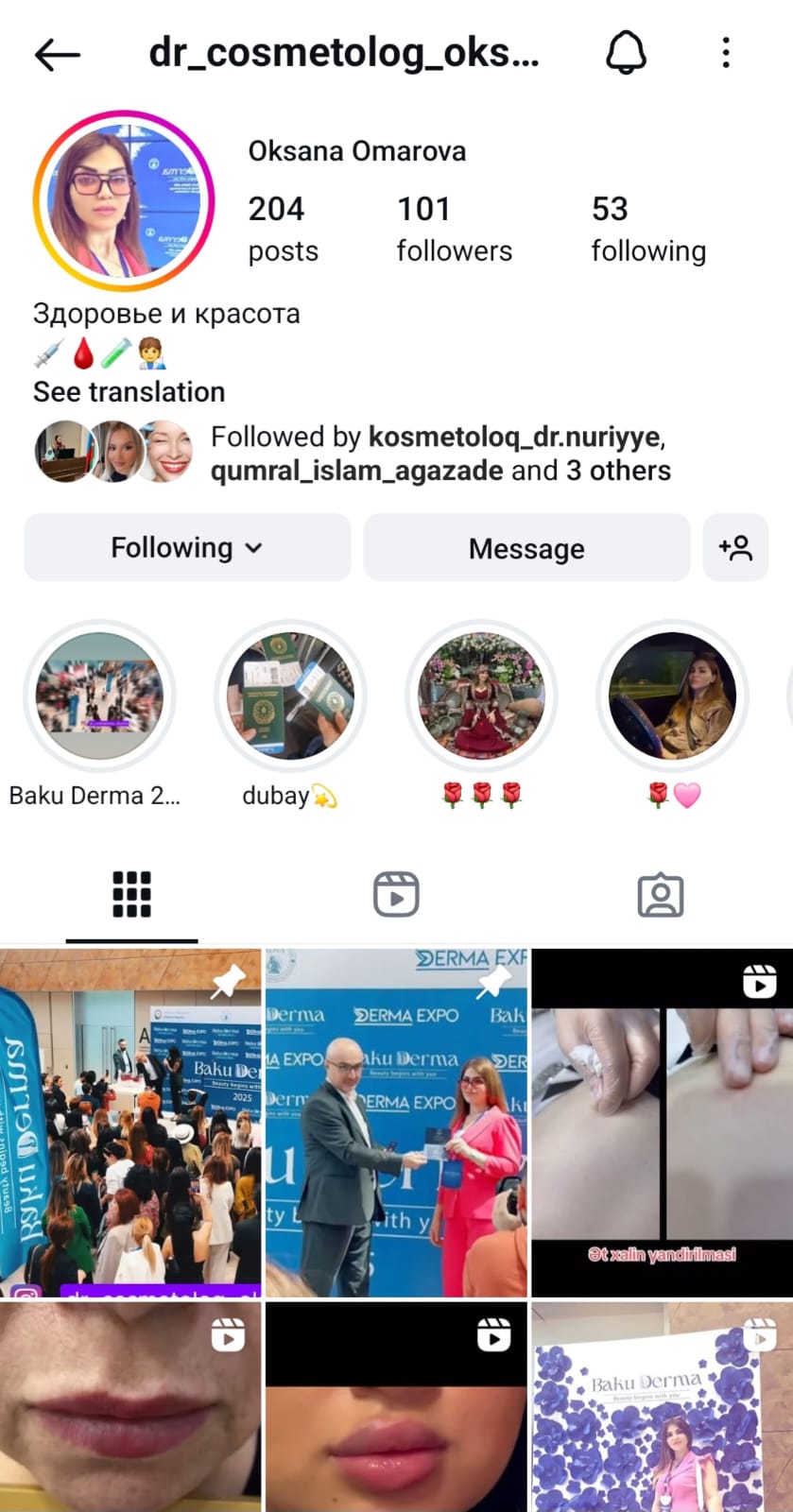Switch to the tagged photos tab
The image size is (793, 1512).
coord(661,894)
